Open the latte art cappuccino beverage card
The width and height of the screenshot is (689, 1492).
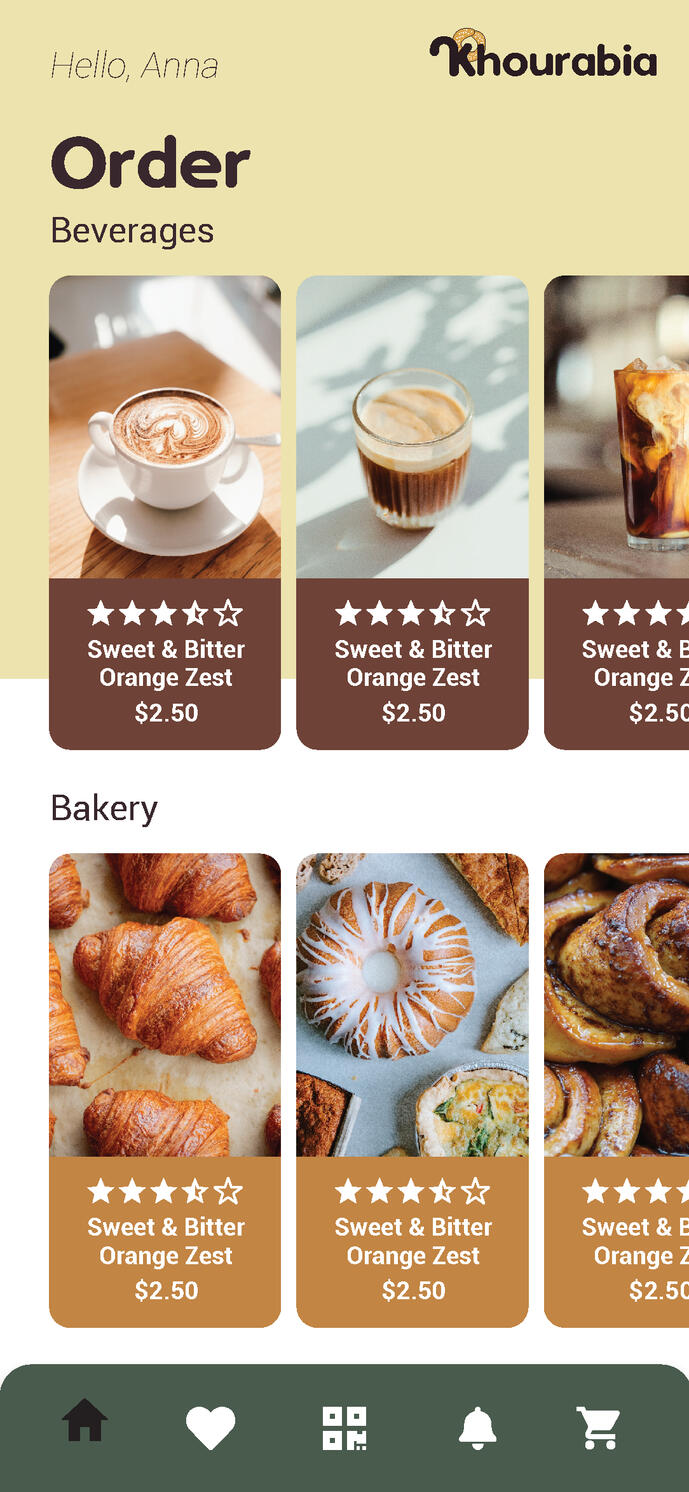tap(165, 511)
